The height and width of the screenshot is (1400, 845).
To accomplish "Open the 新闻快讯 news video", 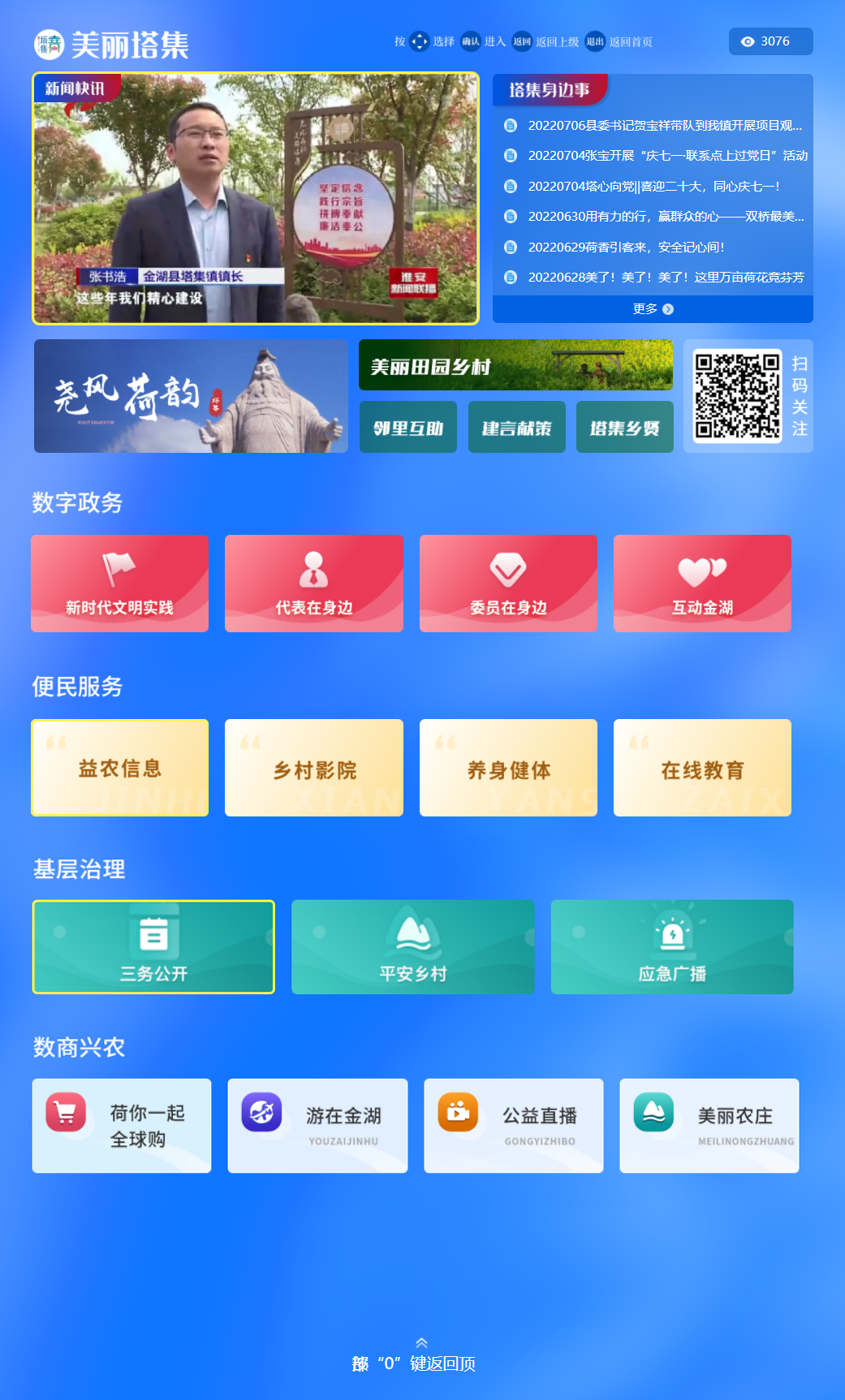I will tap(256, 199).
